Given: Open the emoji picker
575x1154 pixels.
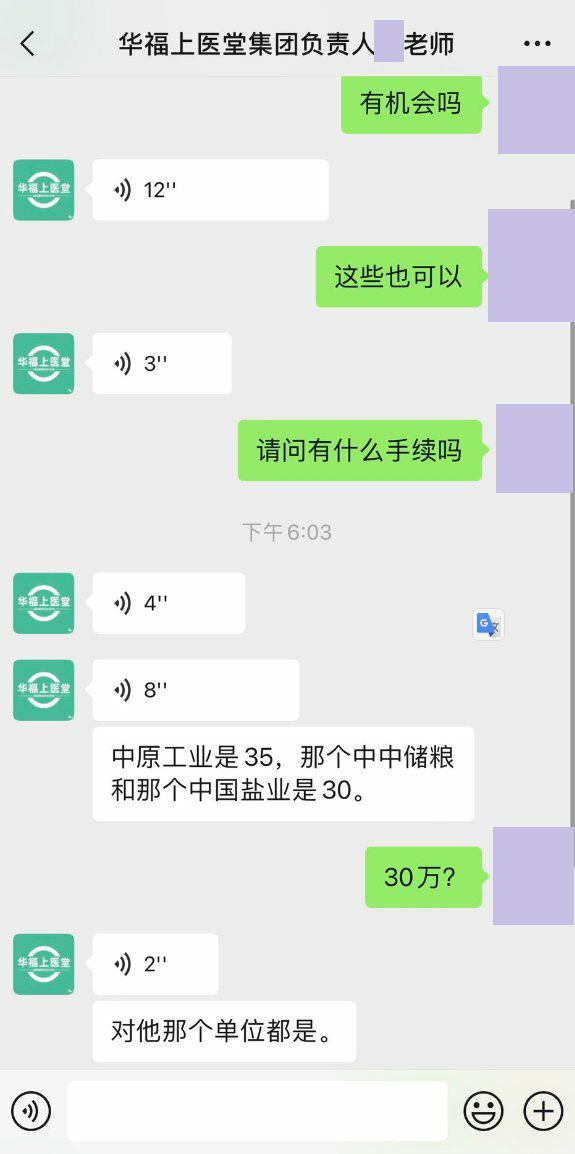Looking at the screenshot, I should click(484, 1111).
